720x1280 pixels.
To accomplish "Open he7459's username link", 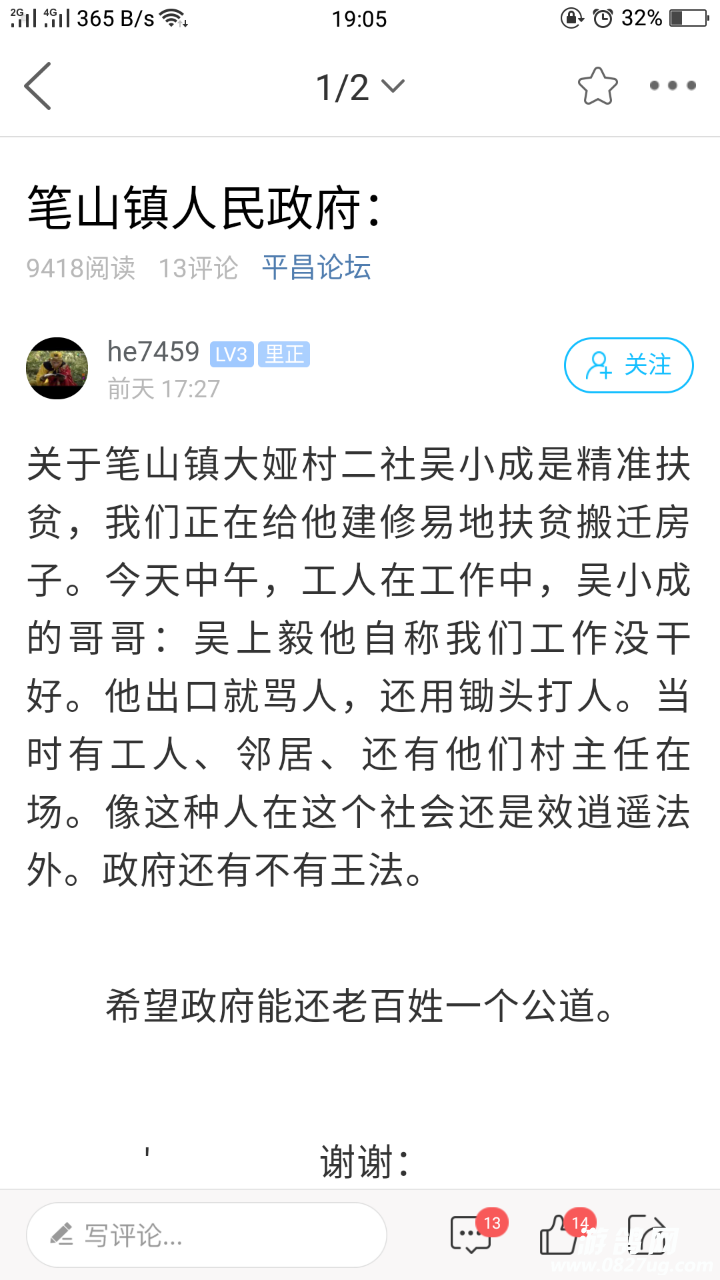I will (x=153, y=352).
